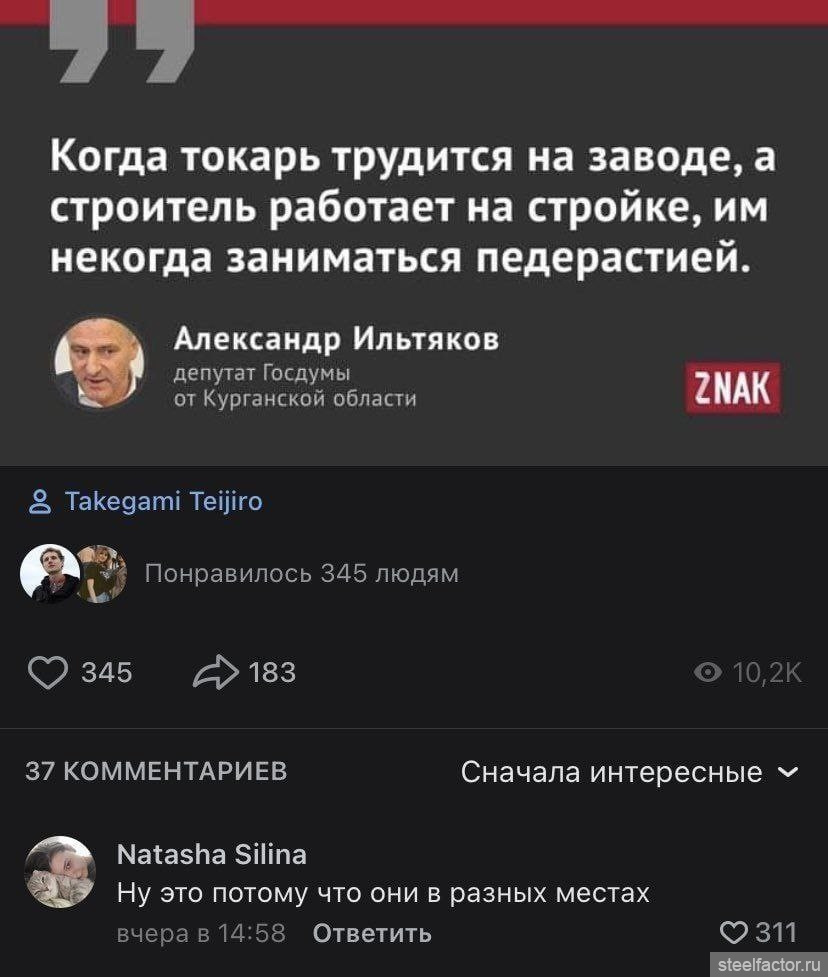Image resolution: width=828 pixels, height=977 pixels.
Task: Change comment sorting from Сначала интересные
Action: [x=628, y=773]
